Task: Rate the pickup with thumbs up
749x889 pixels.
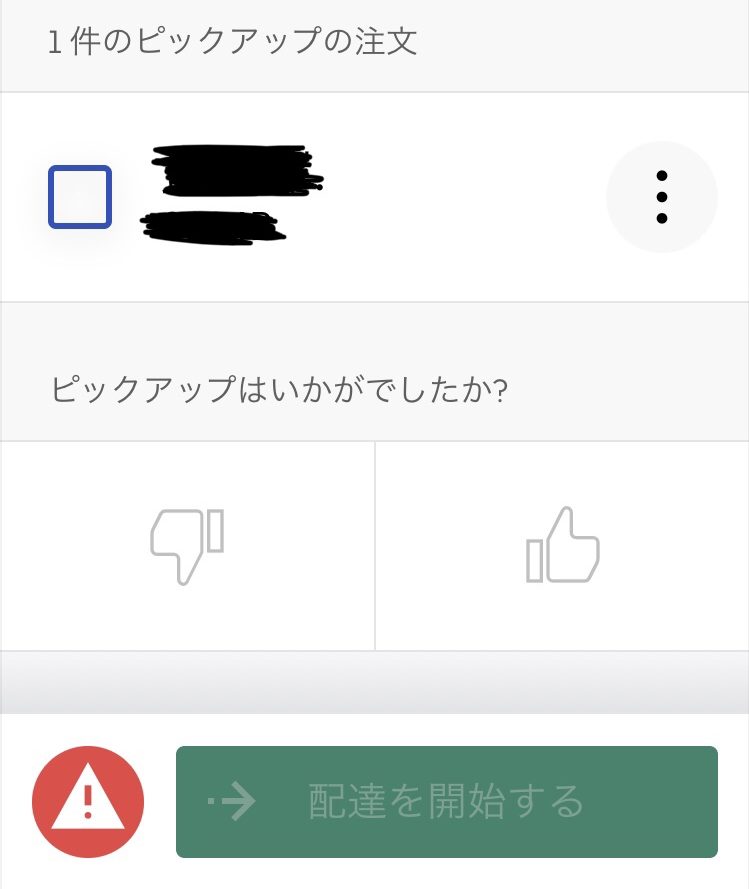Action: [562, 546]
